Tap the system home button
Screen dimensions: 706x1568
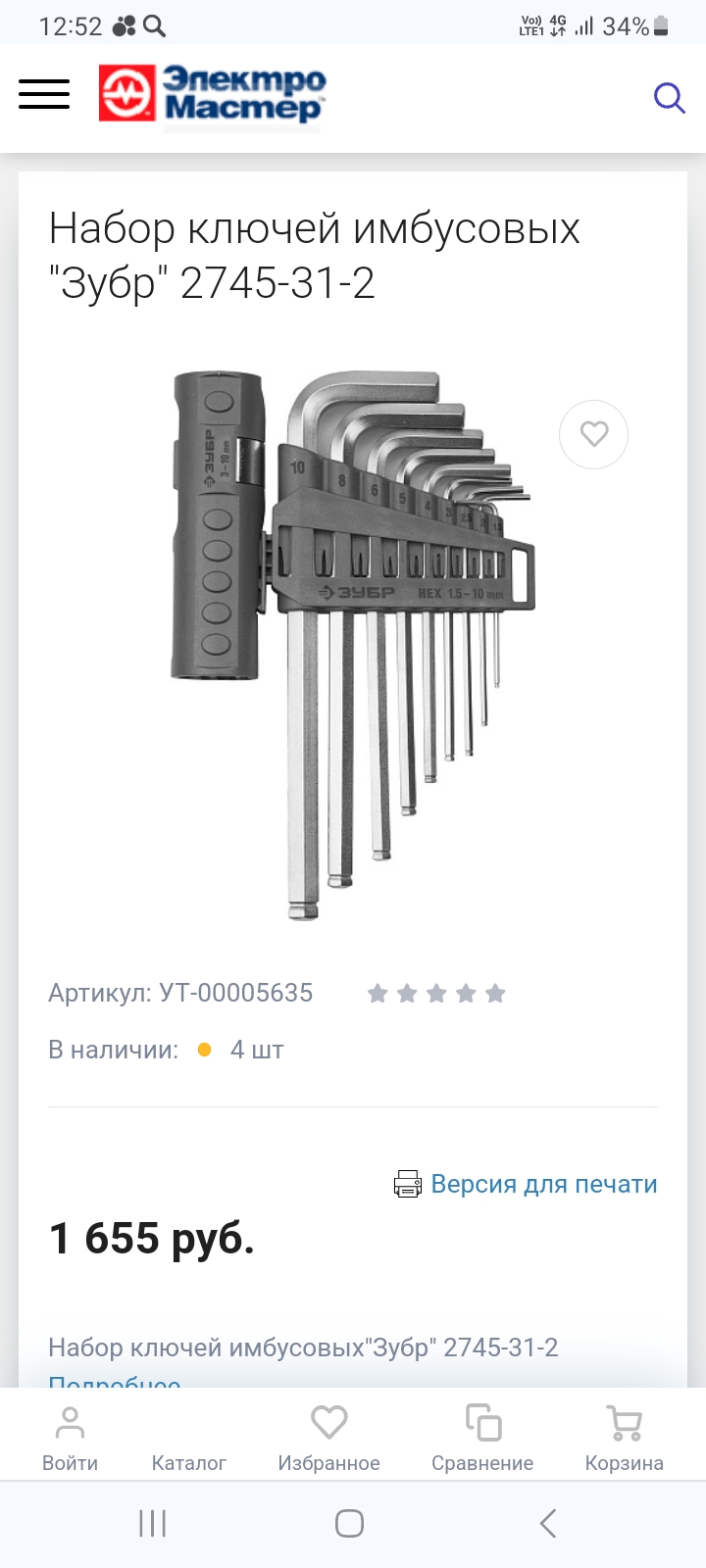(x=349, y=1523)
